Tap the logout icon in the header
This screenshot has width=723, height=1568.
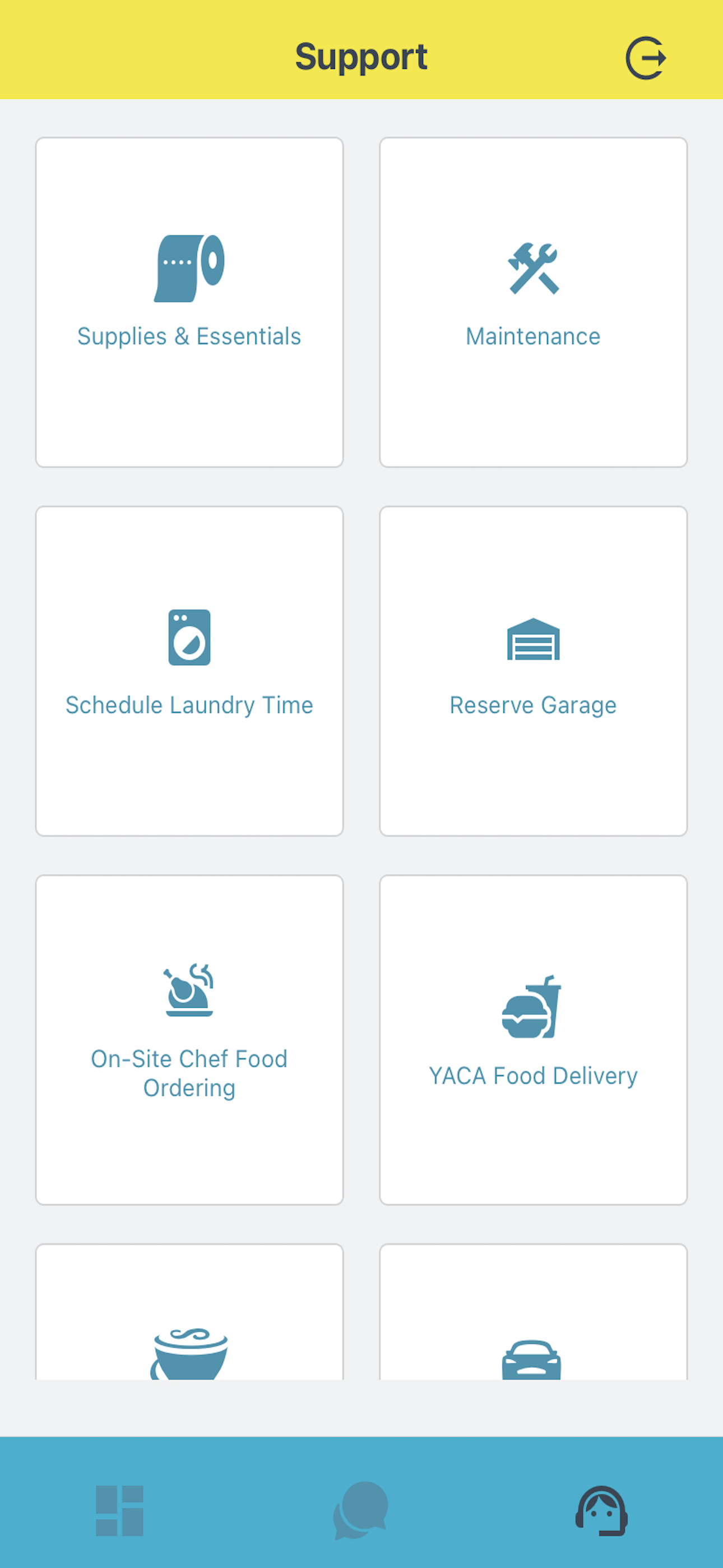click(646, 58)
